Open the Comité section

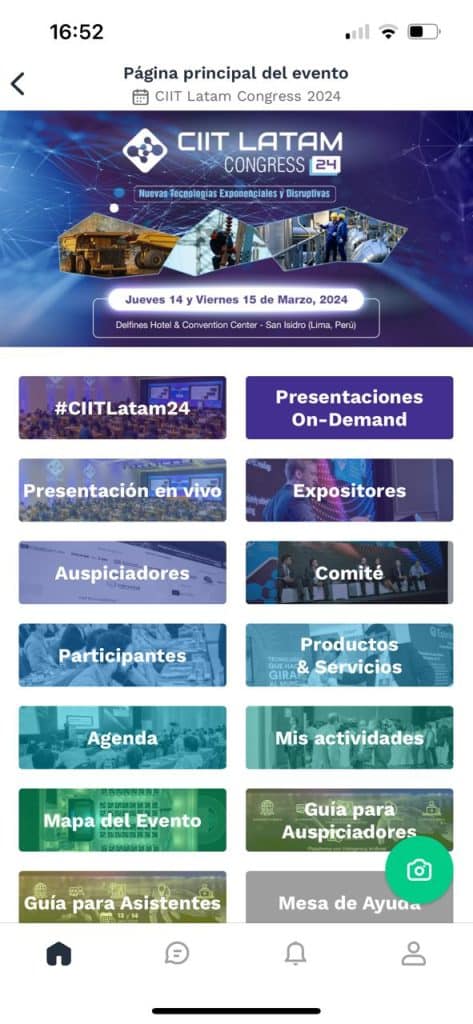click(x=349, y=572)
